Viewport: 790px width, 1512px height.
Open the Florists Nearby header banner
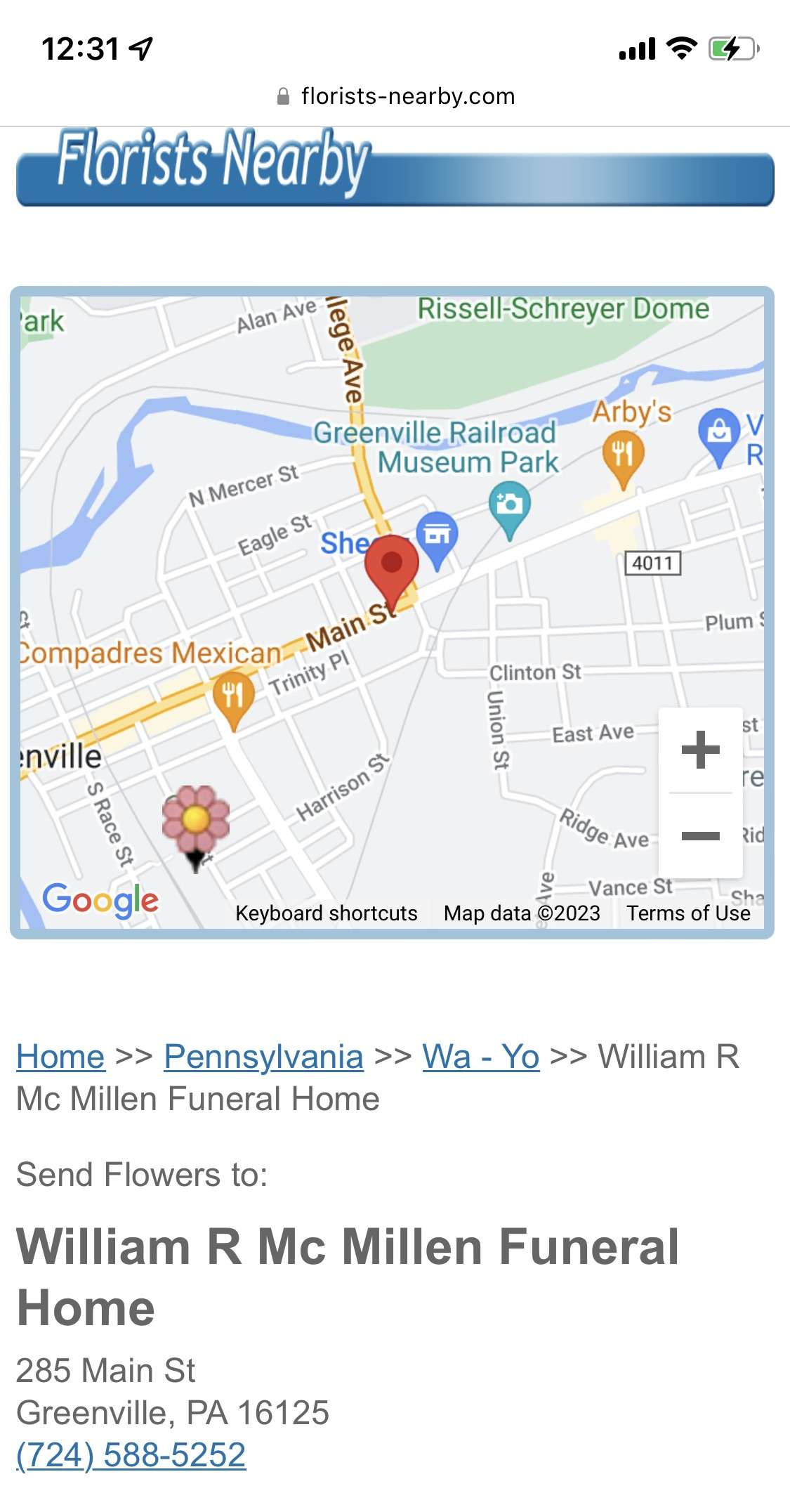point(395,169)
